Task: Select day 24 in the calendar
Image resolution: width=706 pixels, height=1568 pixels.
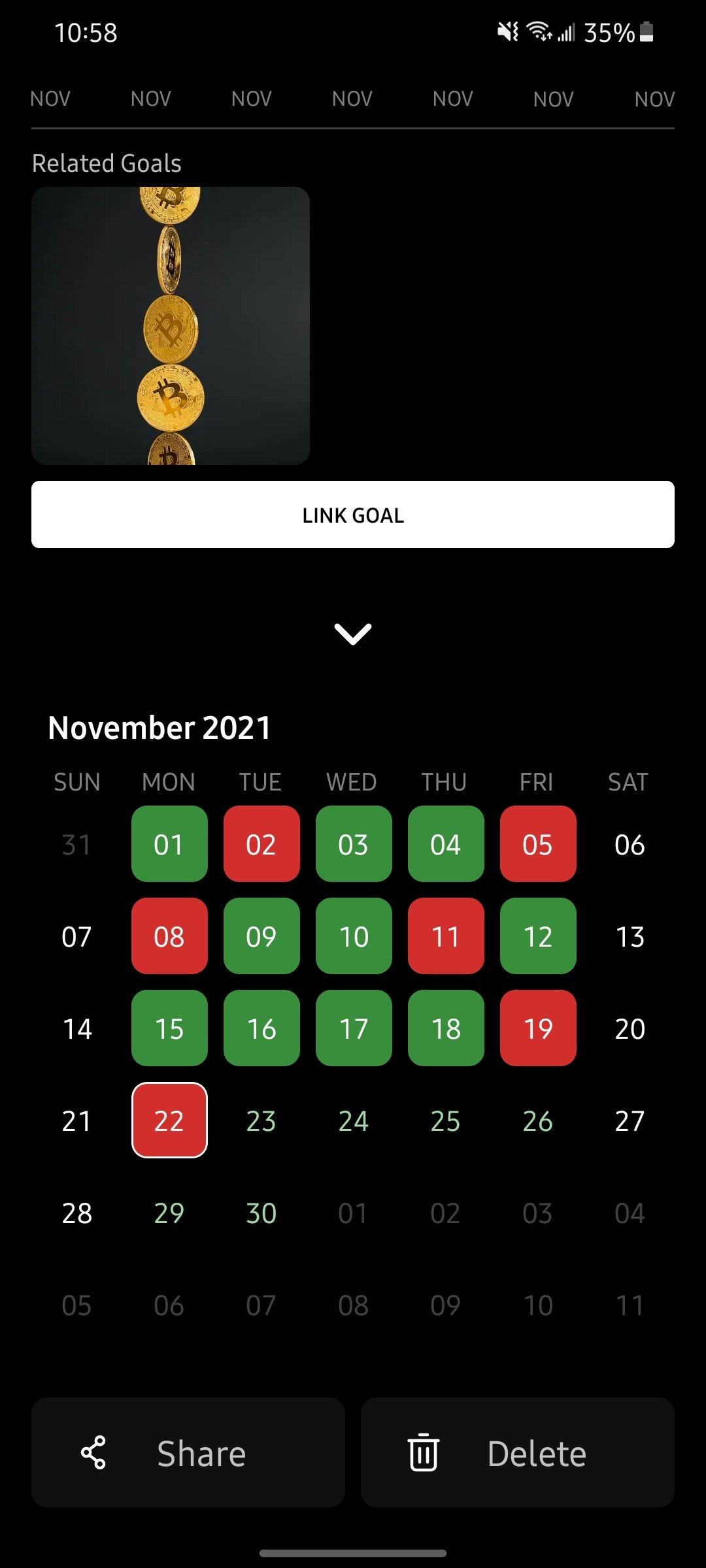Action: [x=354, y=1121]
